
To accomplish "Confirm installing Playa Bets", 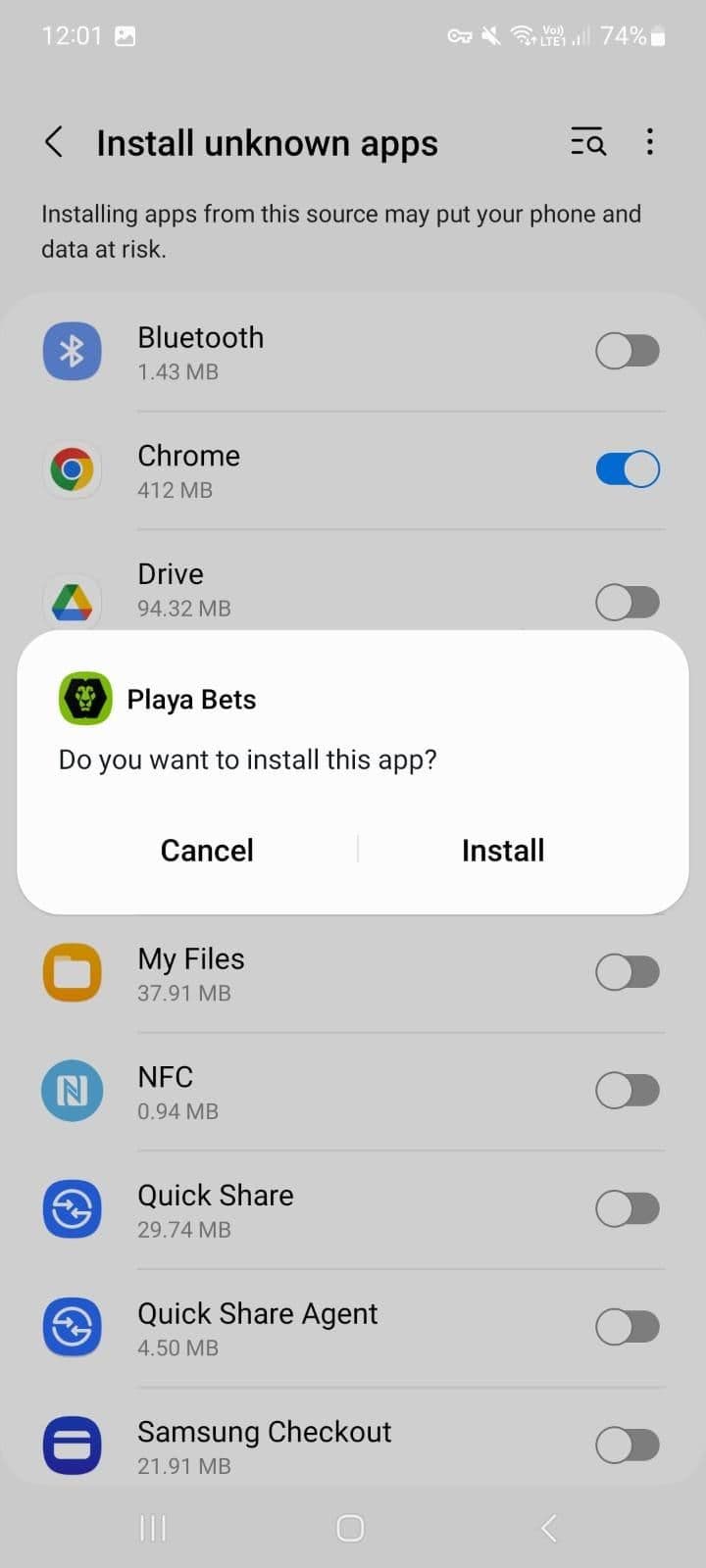I will [x=502, y=850].
